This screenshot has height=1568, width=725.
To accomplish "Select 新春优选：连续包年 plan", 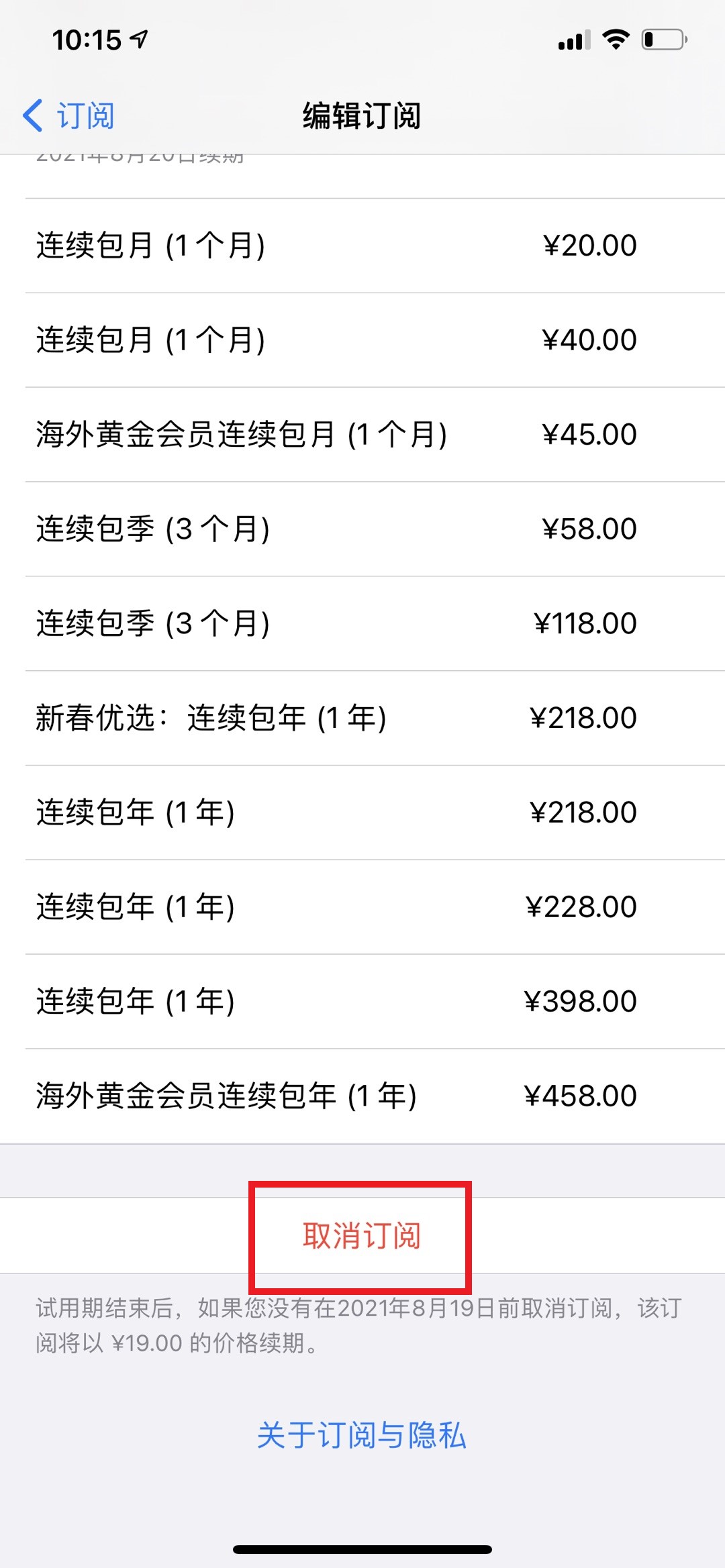I will (x=362, y=719).
